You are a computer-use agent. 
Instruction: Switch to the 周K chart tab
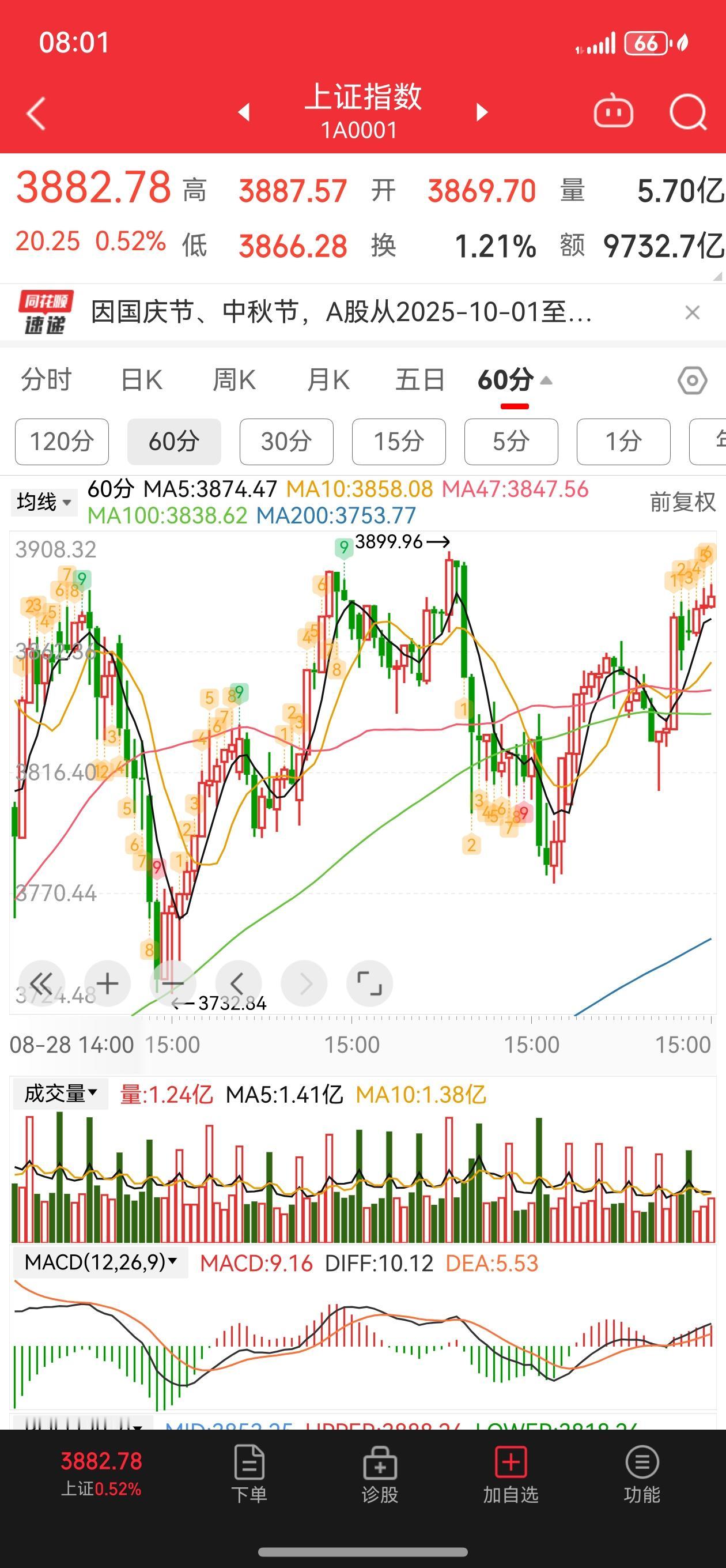[235, 380]
